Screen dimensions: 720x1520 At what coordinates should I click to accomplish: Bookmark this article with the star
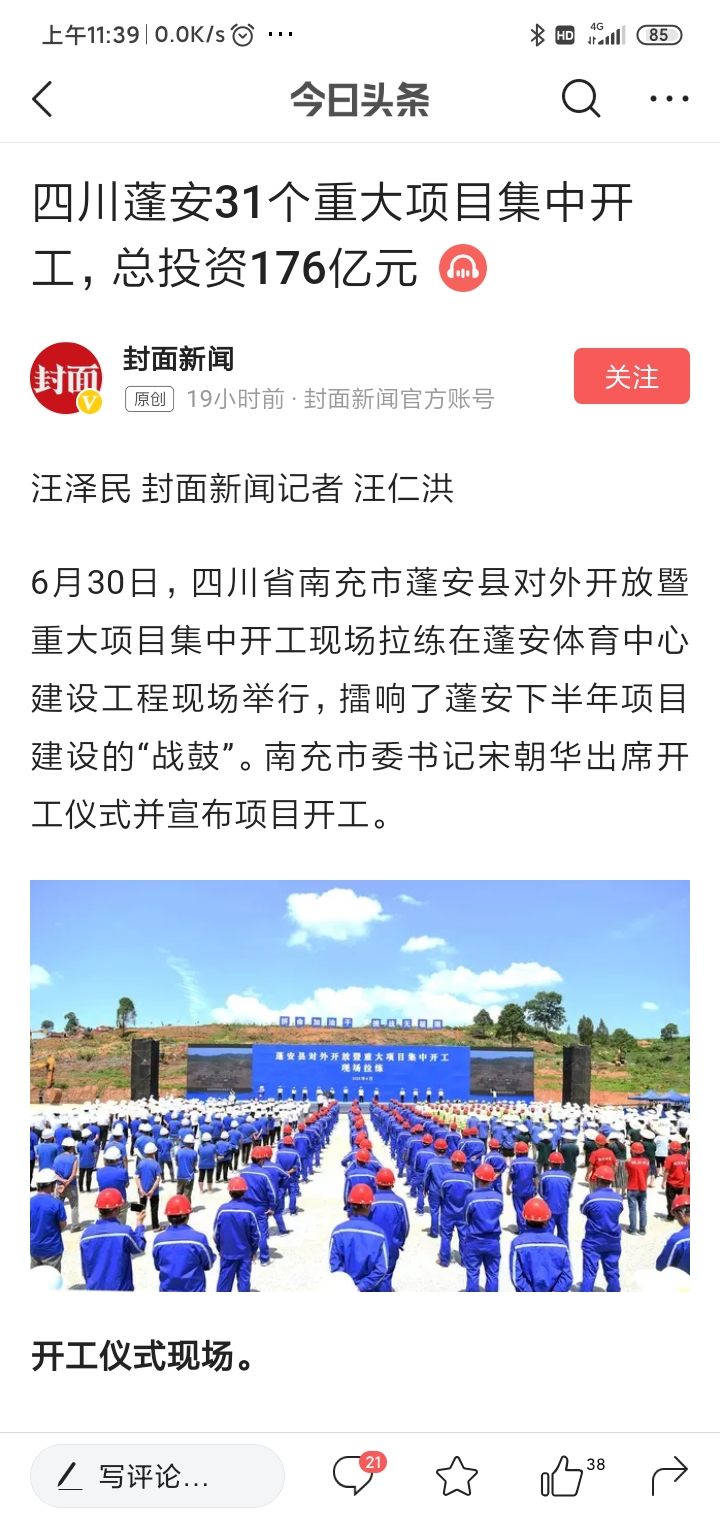point(457,1476)
